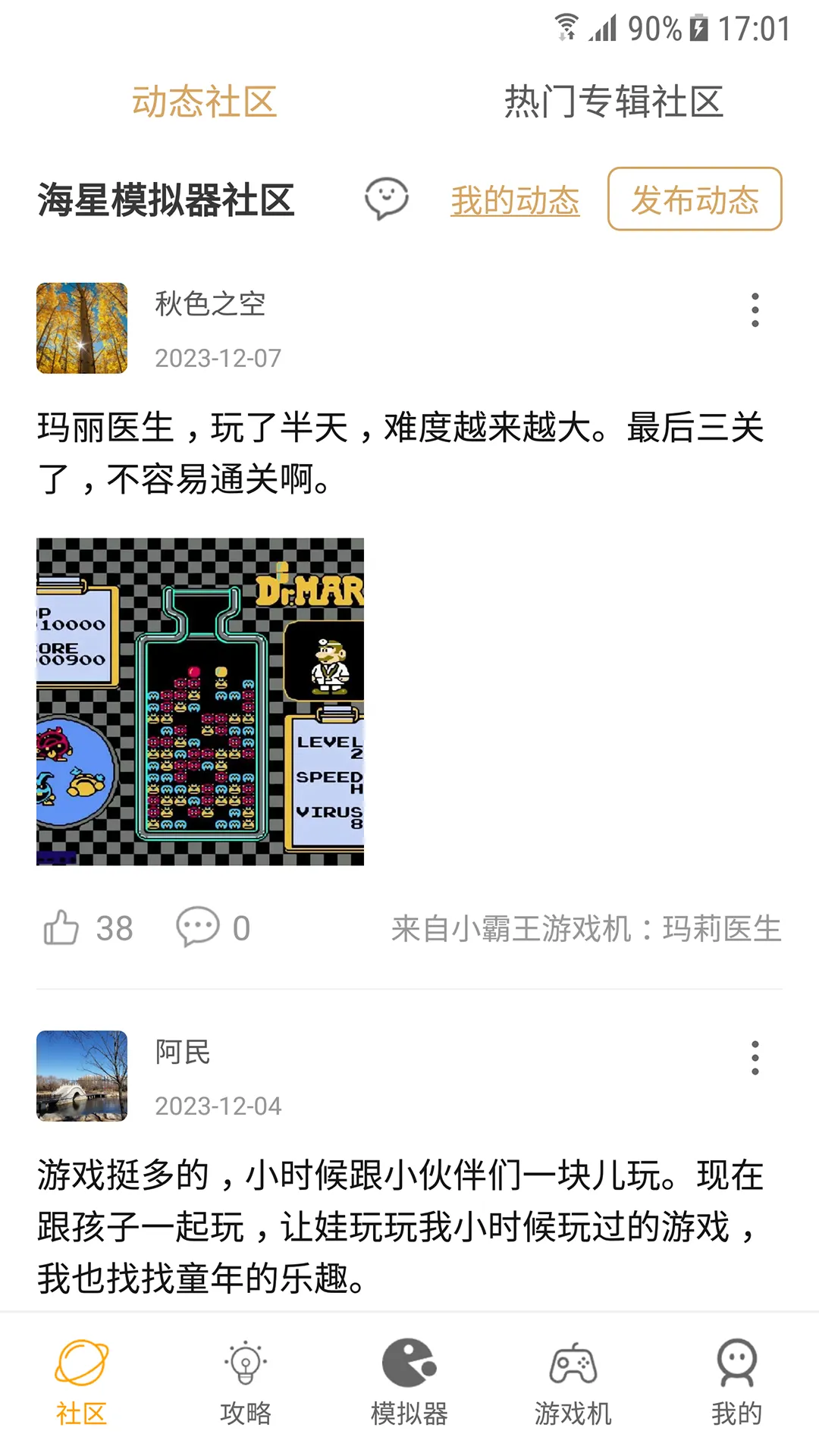Switch to the 动态社区 tab
Image resolution: width=819 pixels, height=1456 pixels.
click(203, 105)
